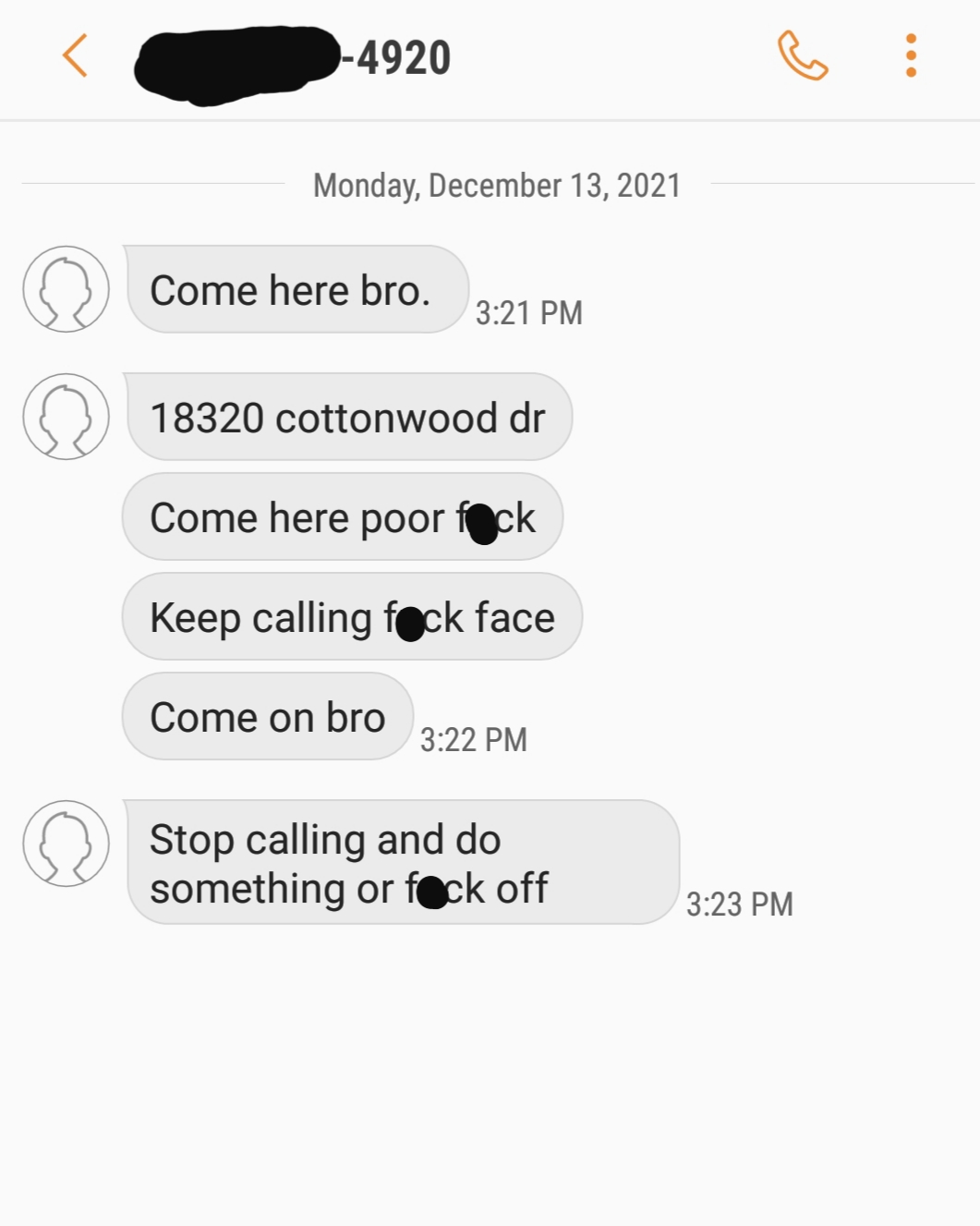Image resolution: width=980 pixels, height=1226 pixels.
Task: Open contact avatar beside "18320 cottonwood dr"
Action: 67,417
